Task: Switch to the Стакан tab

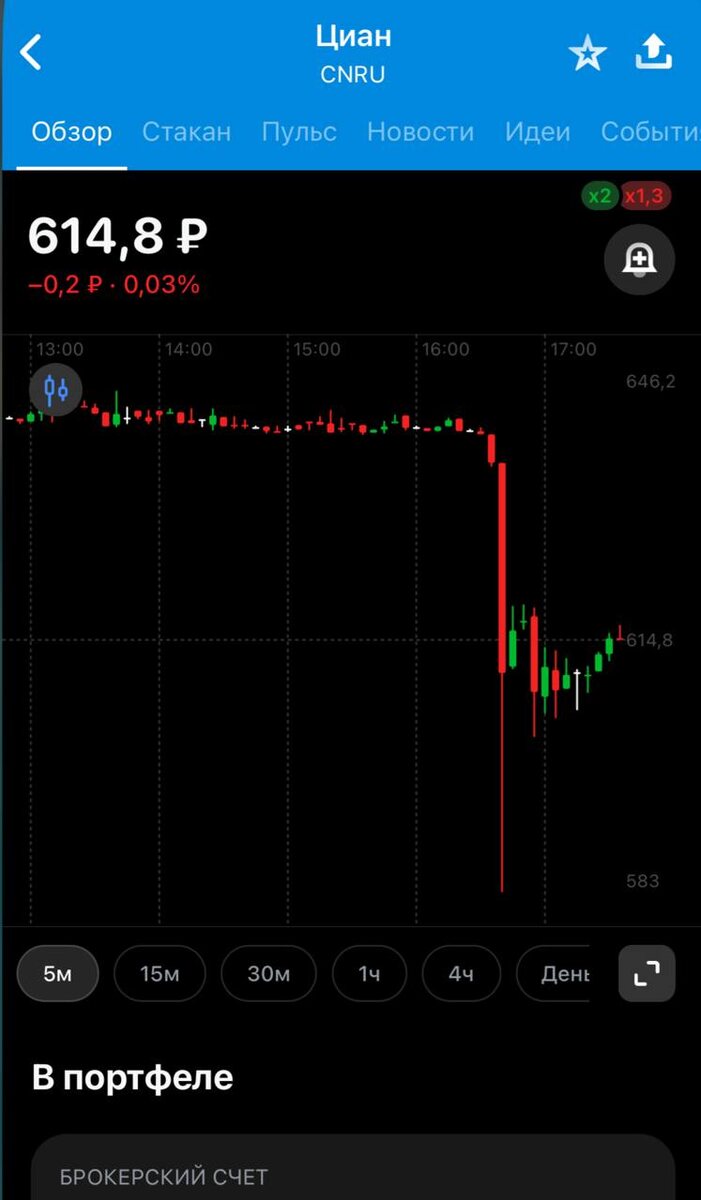Action: 186,131
